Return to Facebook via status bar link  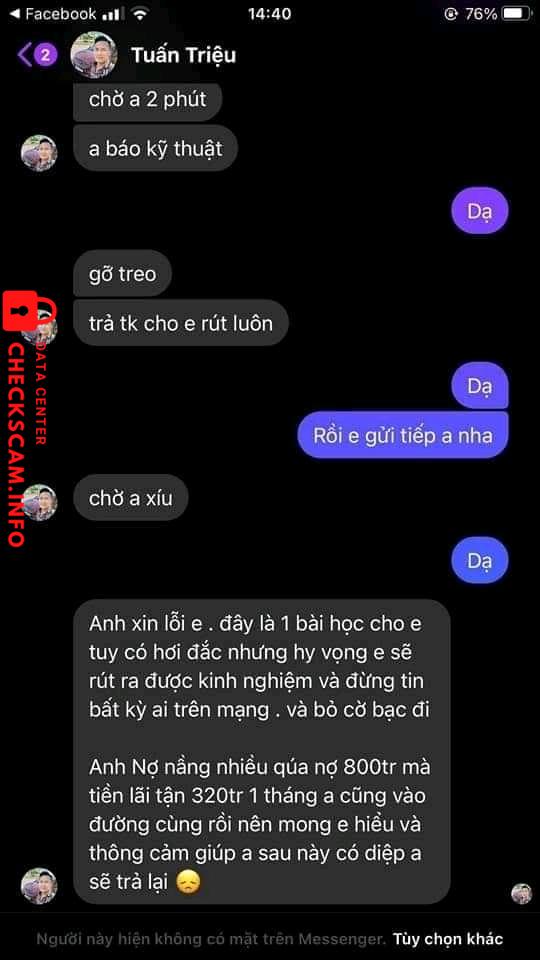(53, 13)
